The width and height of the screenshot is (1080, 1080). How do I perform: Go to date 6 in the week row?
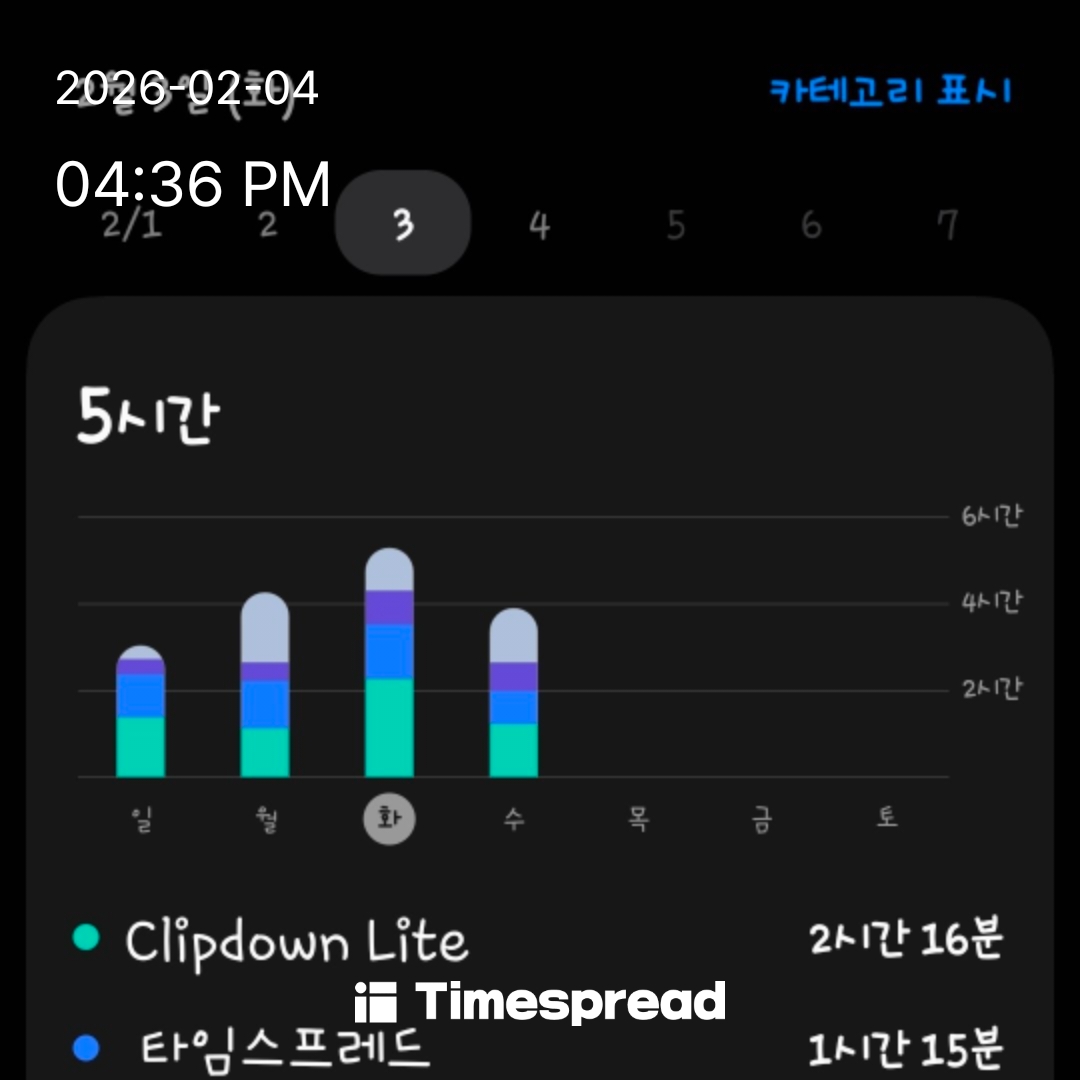pyautogui.click(x=811, y=225)
